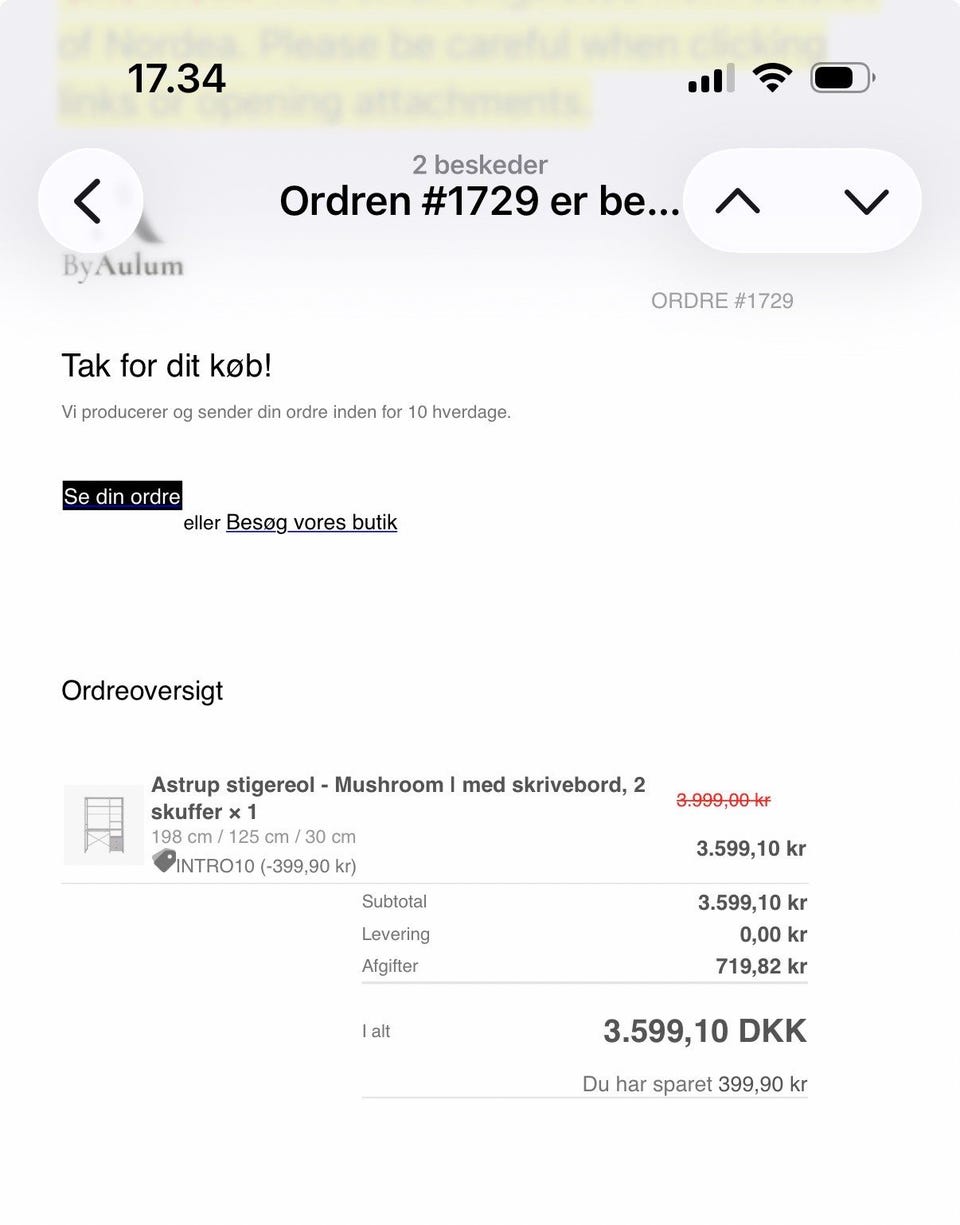Tap the discount tag icon beside INTRO10
The height and width of the screenshot is (1225, 960).
pyautogui.click(x=163, y=861)
